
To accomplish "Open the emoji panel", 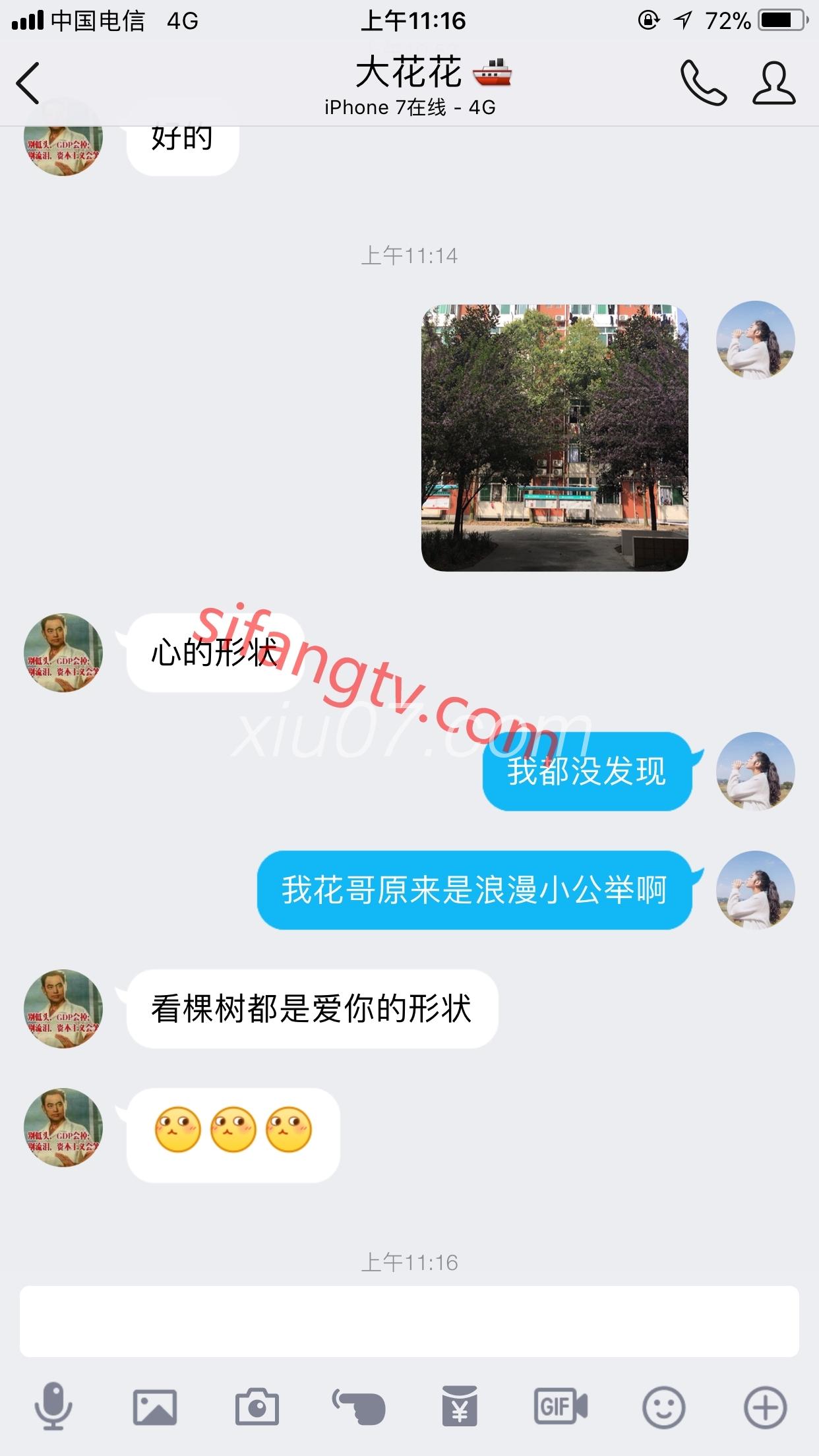I will (664, 1407).
